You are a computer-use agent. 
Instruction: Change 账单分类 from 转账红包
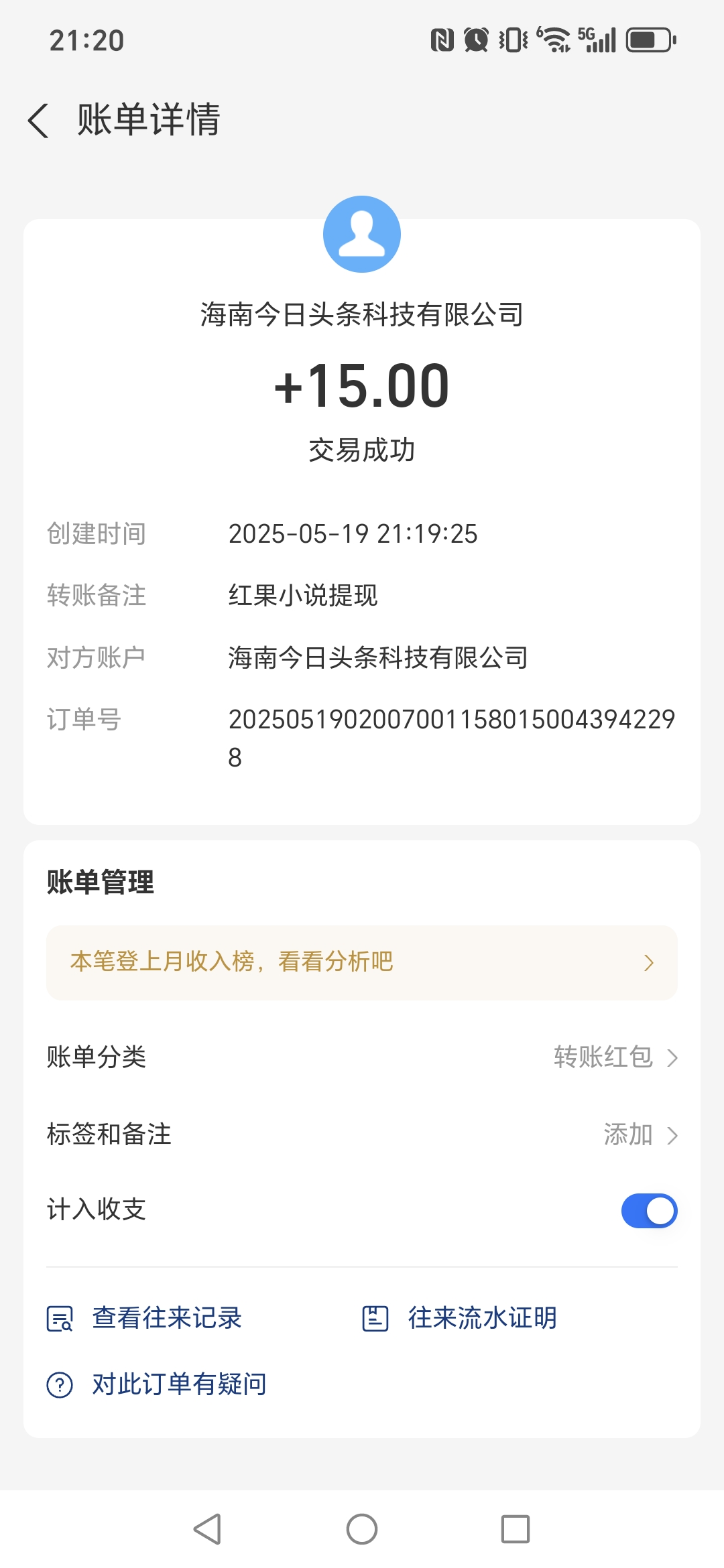tap(362, 1057)
